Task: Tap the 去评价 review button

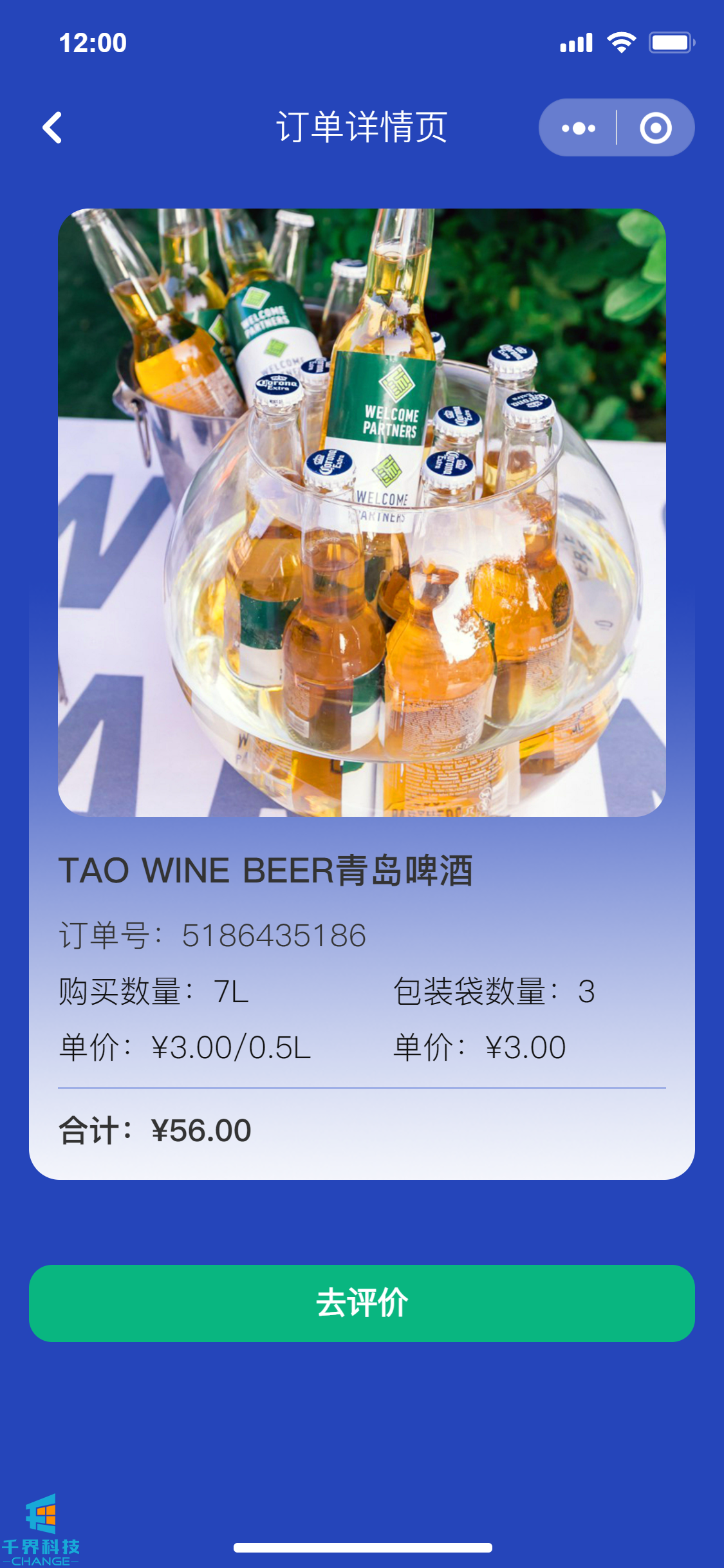Action: click(362, 1303)
